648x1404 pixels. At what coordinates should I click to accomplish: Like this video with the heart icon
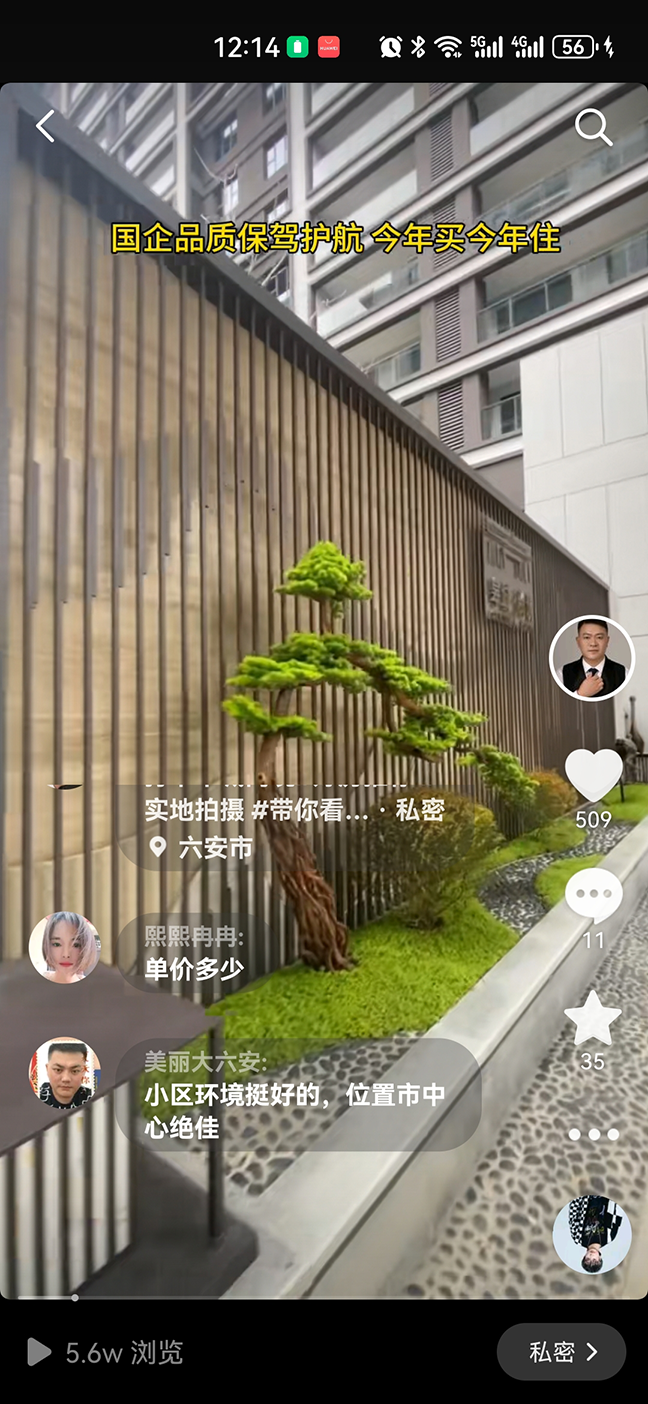pos(593,775)
